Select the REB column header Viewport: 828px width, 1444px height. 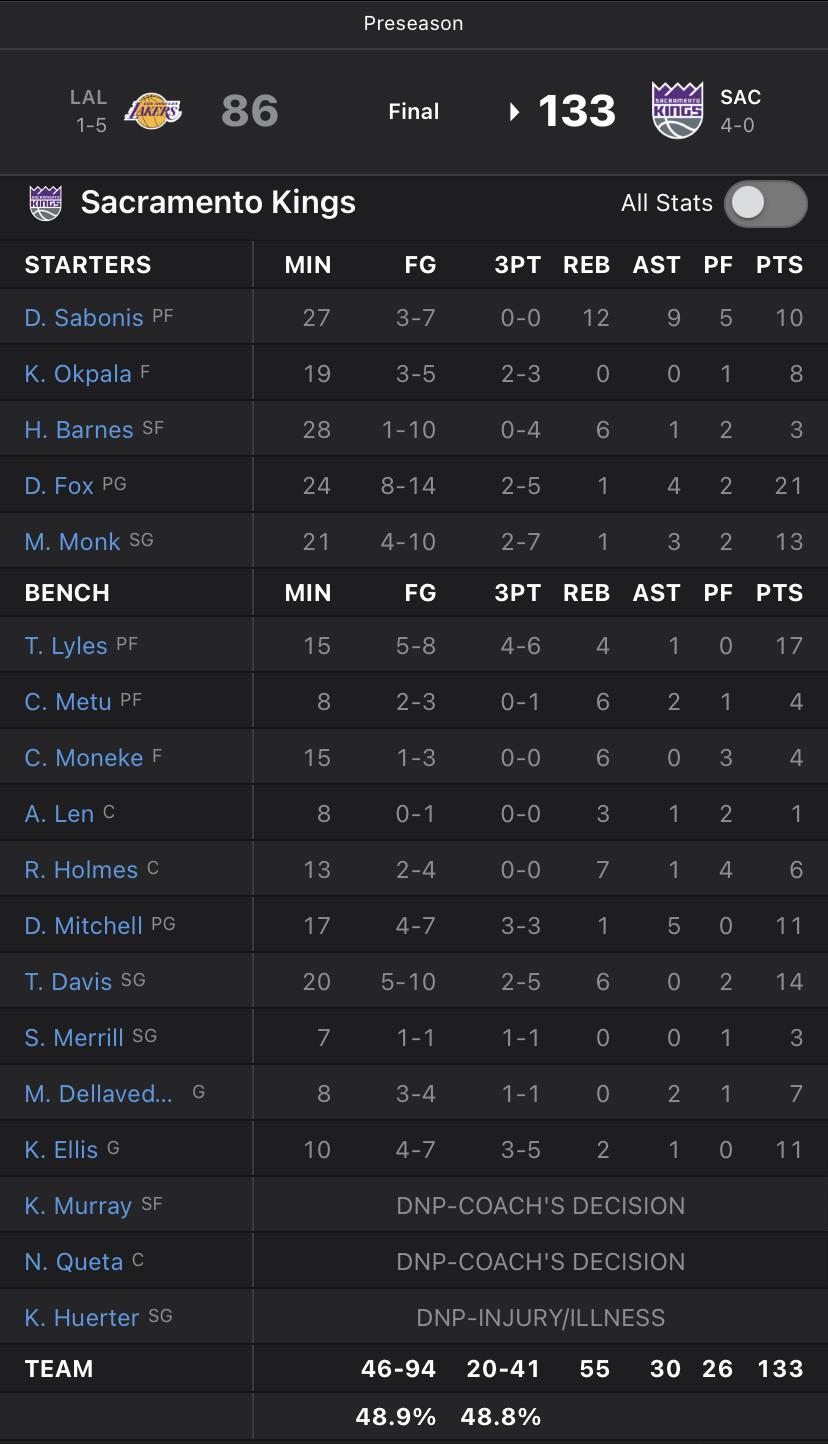click(x=586, y=264)
